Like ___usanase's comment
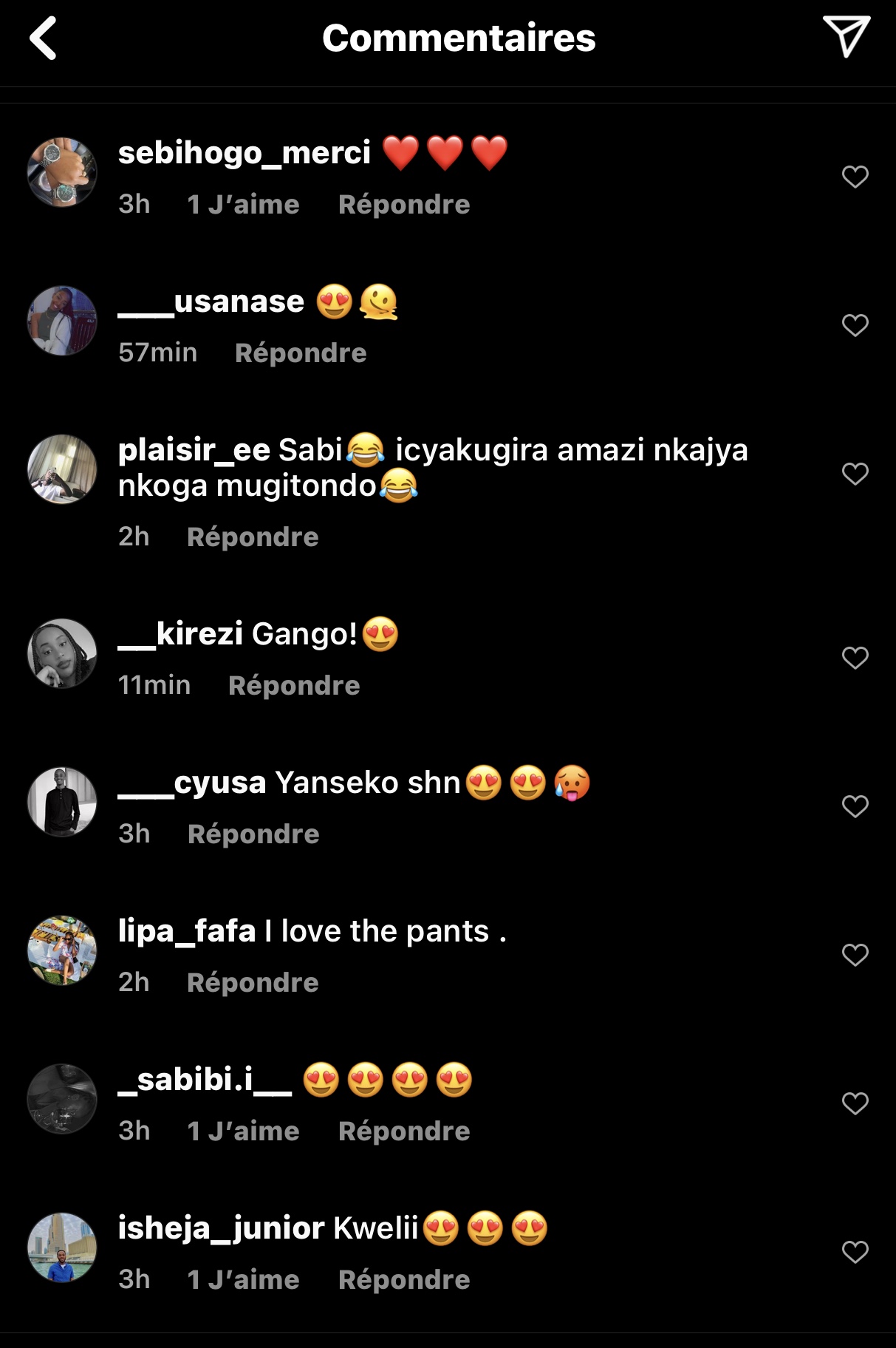 [855, 325]
